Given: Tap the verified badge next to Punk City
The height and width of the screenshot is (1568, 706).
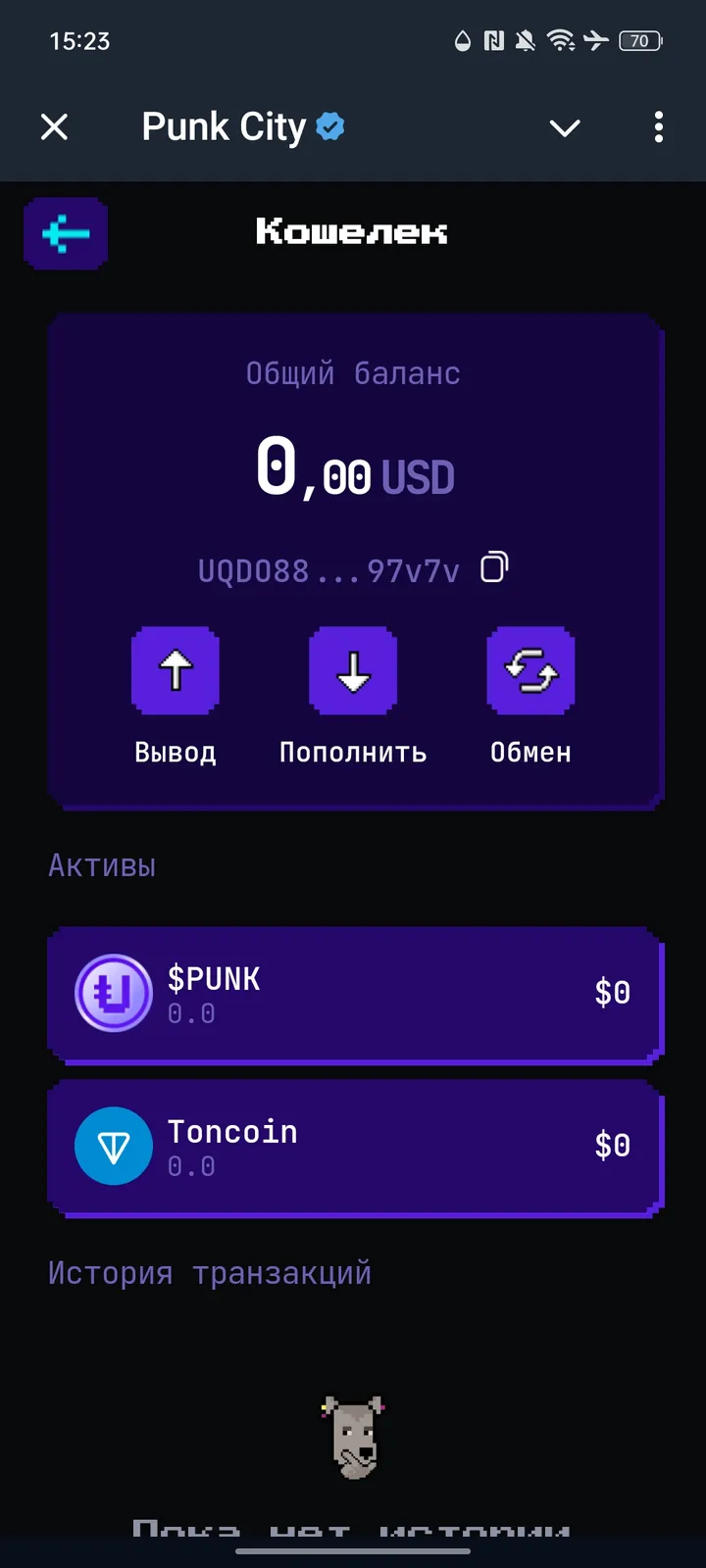Looking at the screenshot, I should [x=329, y=125].
